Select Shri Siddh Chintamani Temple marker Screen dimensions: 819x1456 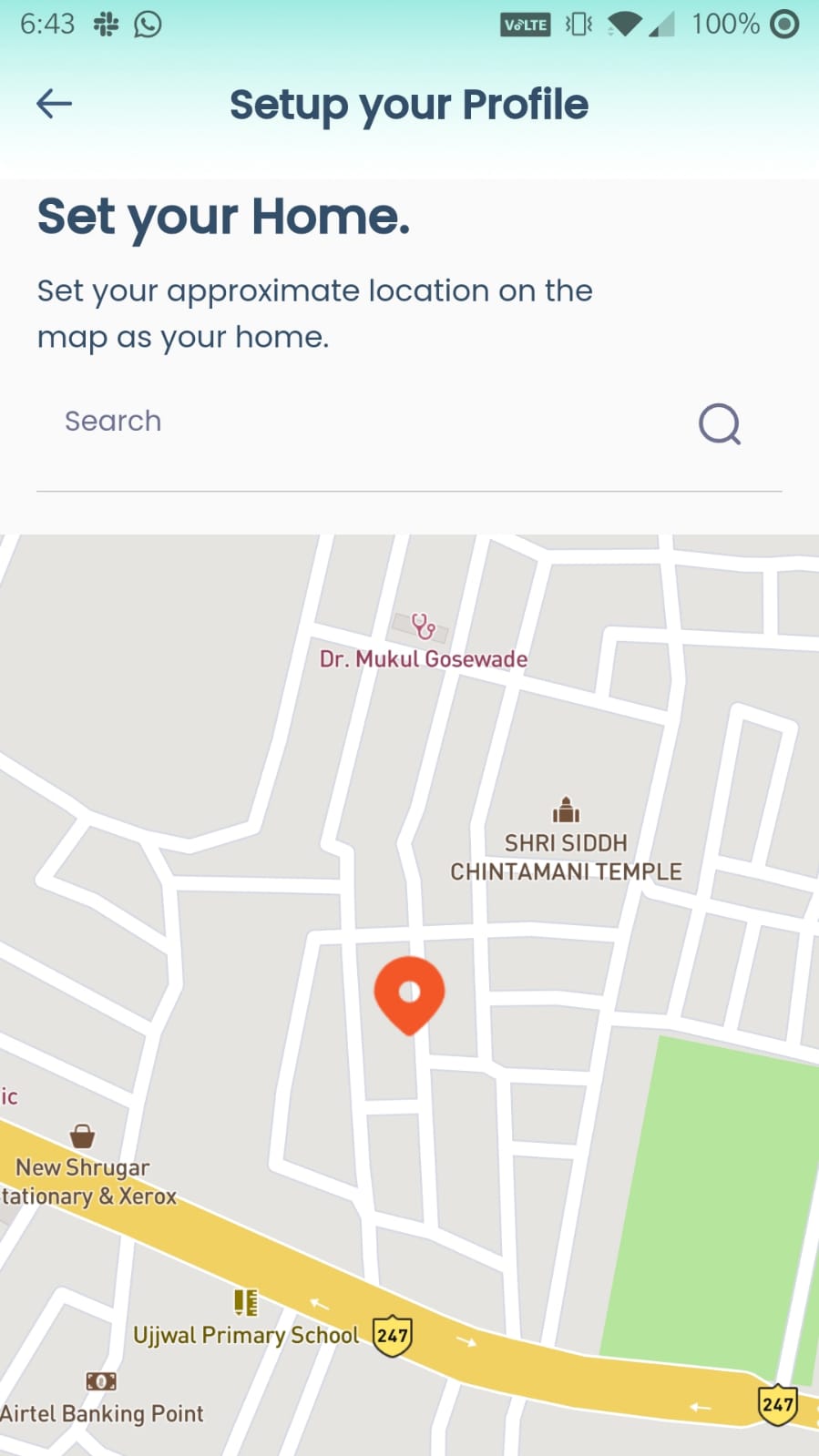[x=566, y=809]
